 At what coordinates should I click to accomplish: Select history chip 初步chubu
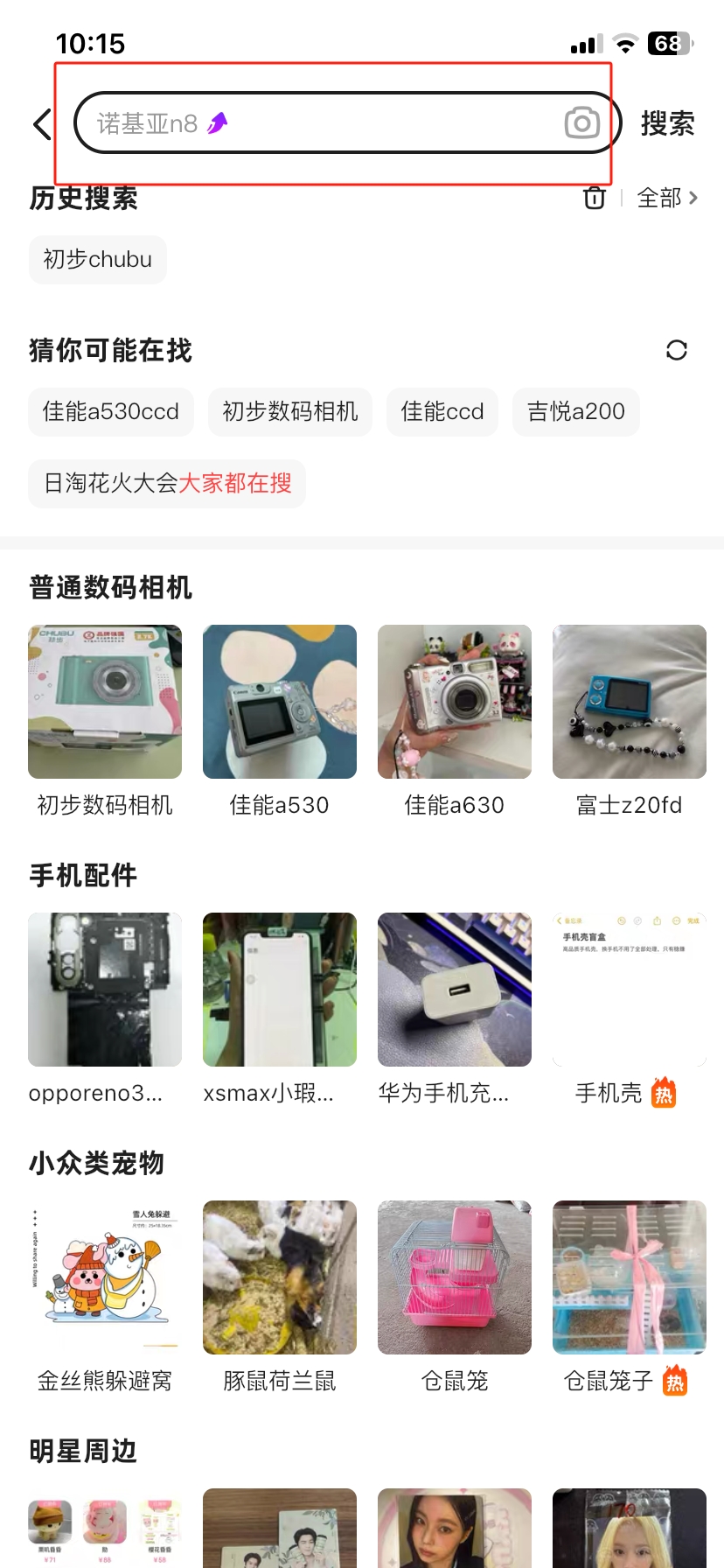tap(98, 260)
